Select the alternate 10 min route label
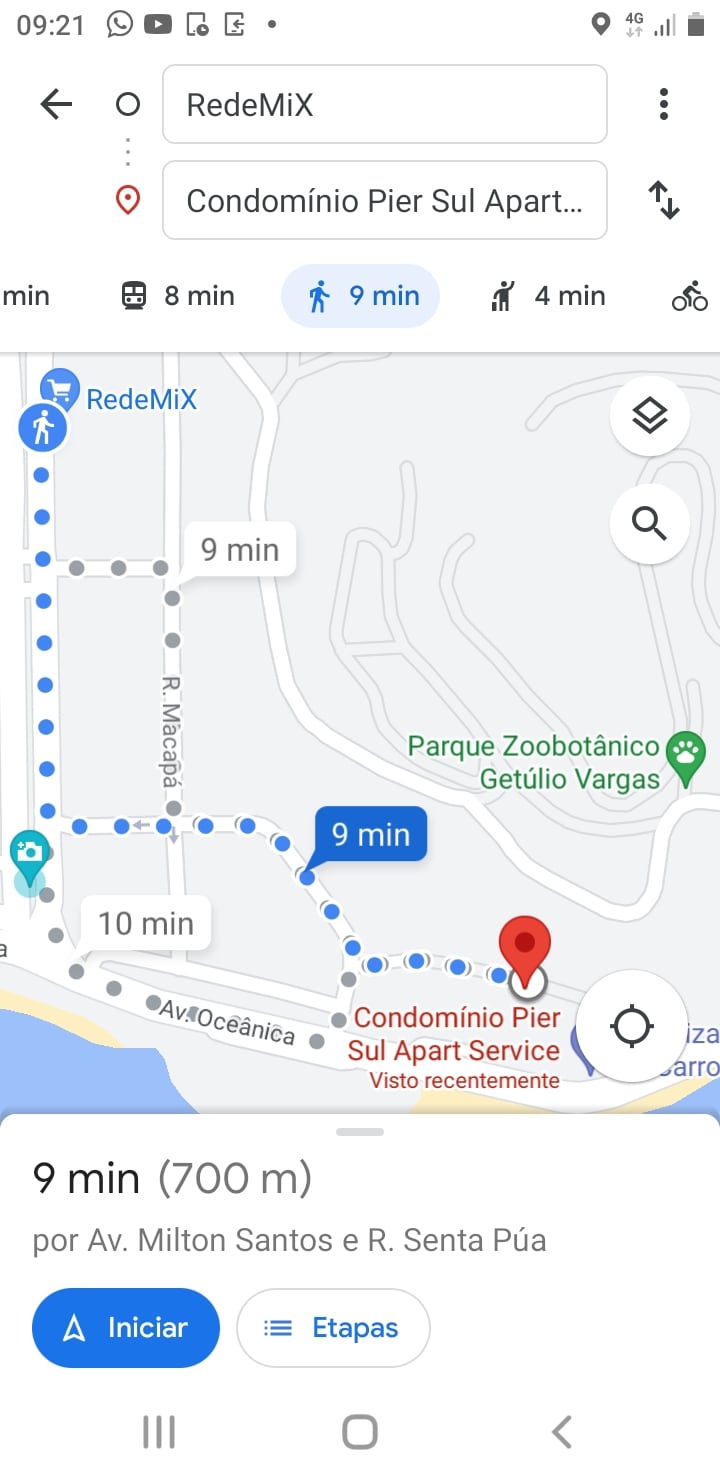 coord(146,923)
